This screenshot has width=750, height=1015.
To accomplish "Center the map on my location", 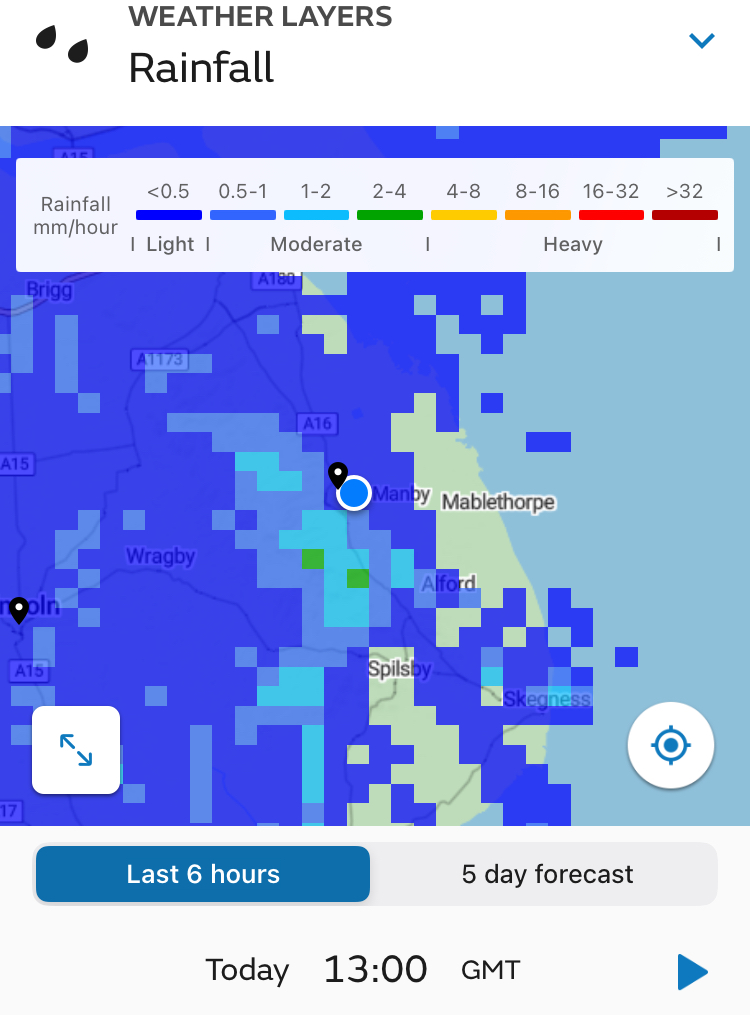I will pyautogui.click(x=670, y=745).
